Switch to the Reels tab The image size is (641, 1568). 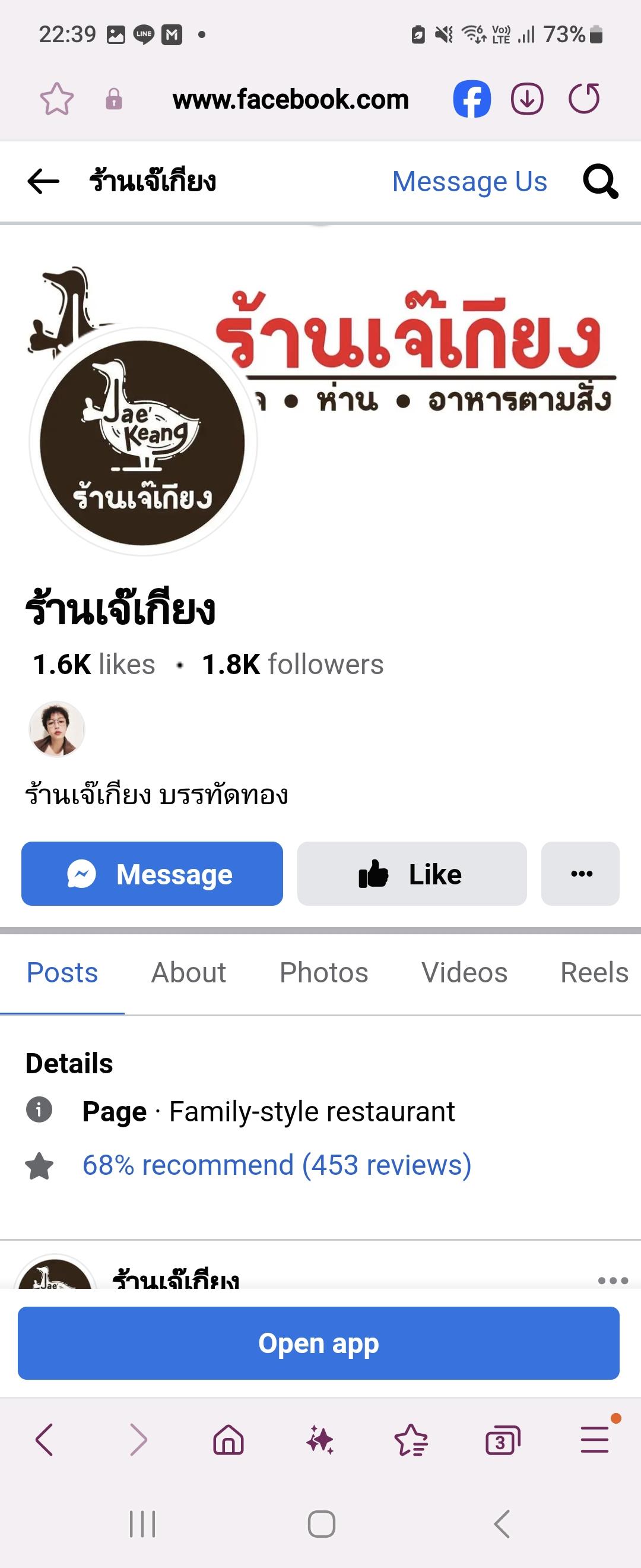[594, 973]
